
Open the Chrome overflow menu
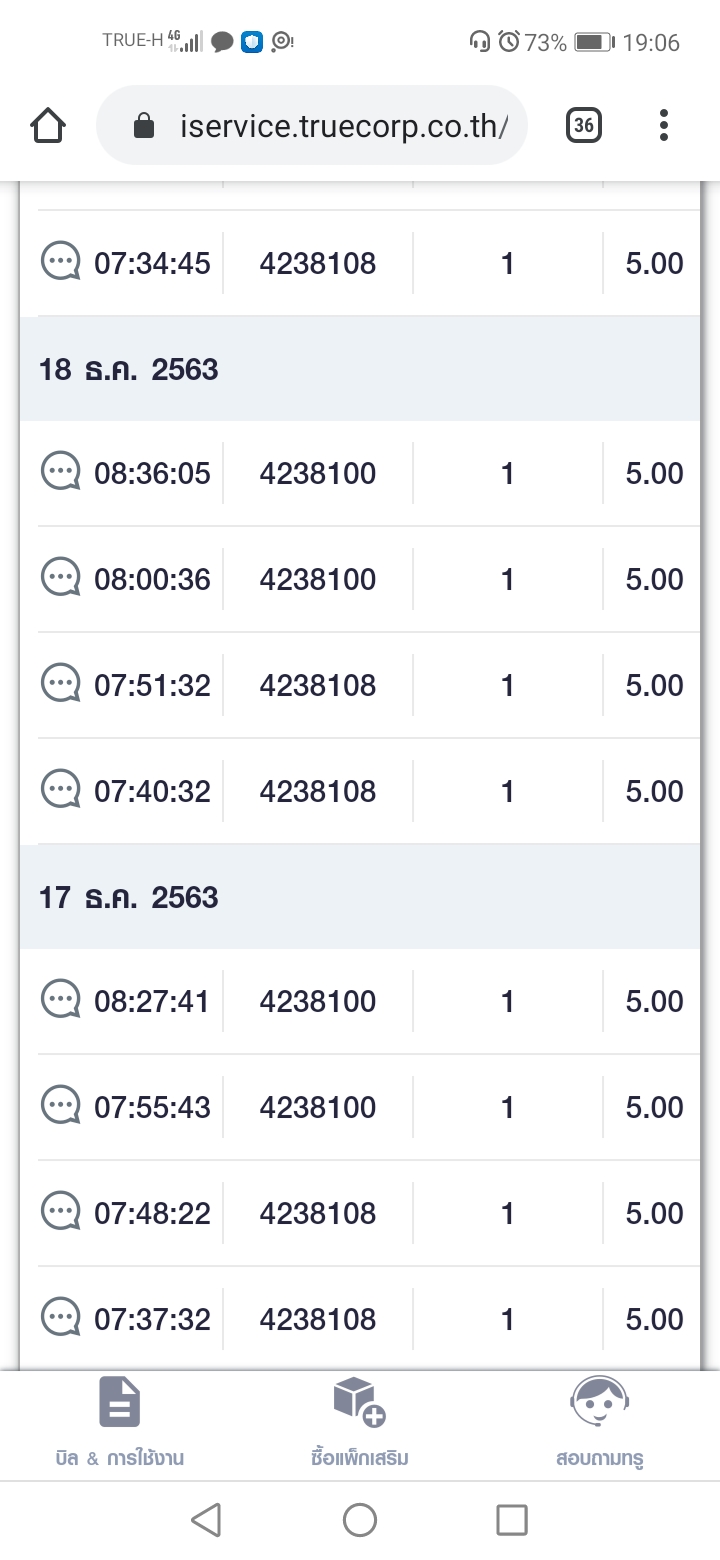(x=663, y=125)
